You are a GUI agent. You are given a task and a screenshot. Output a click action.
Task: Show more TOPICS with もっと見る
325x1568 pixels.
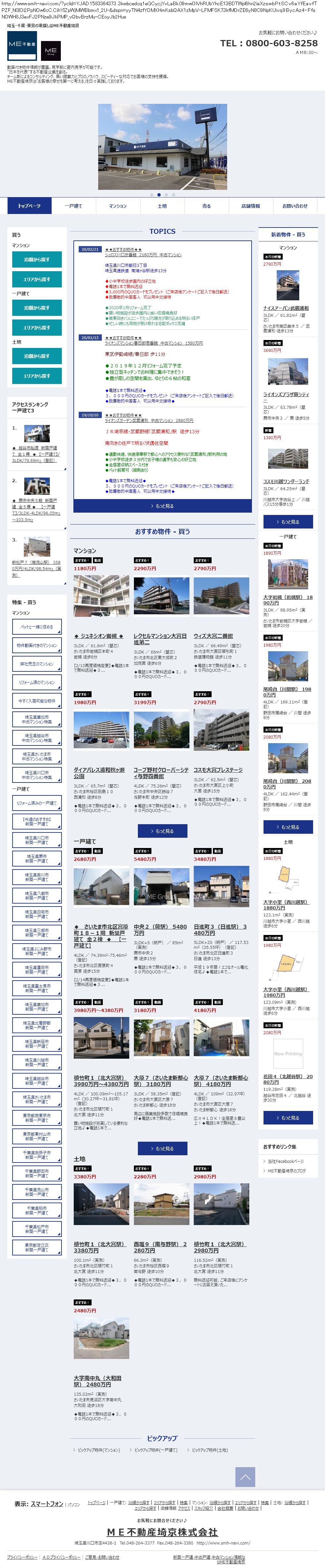[x=163, y=506]
